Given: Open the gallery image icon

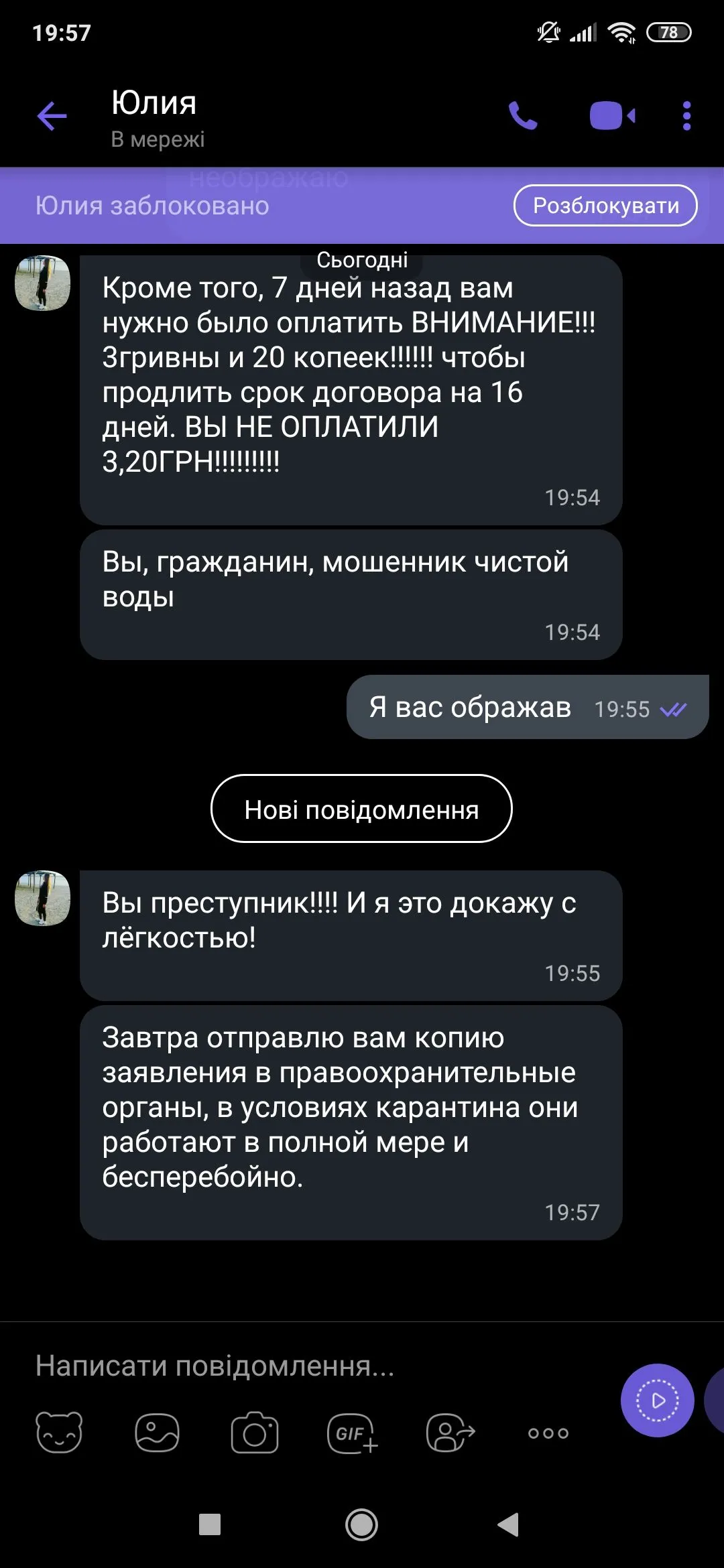Looking at the screenshot, I should 157,1433.
